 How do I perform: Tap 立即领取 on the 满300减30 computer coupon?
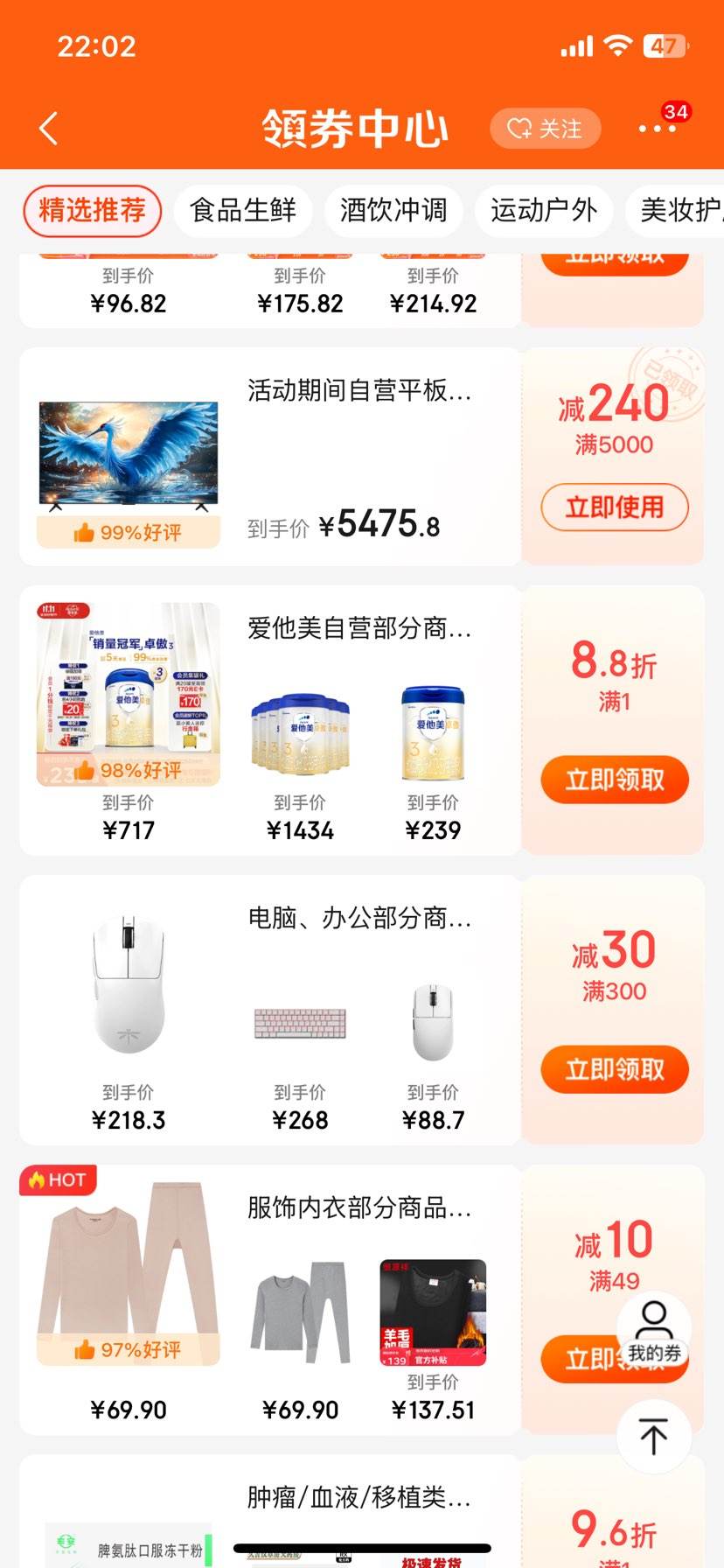coord(614,1069)
